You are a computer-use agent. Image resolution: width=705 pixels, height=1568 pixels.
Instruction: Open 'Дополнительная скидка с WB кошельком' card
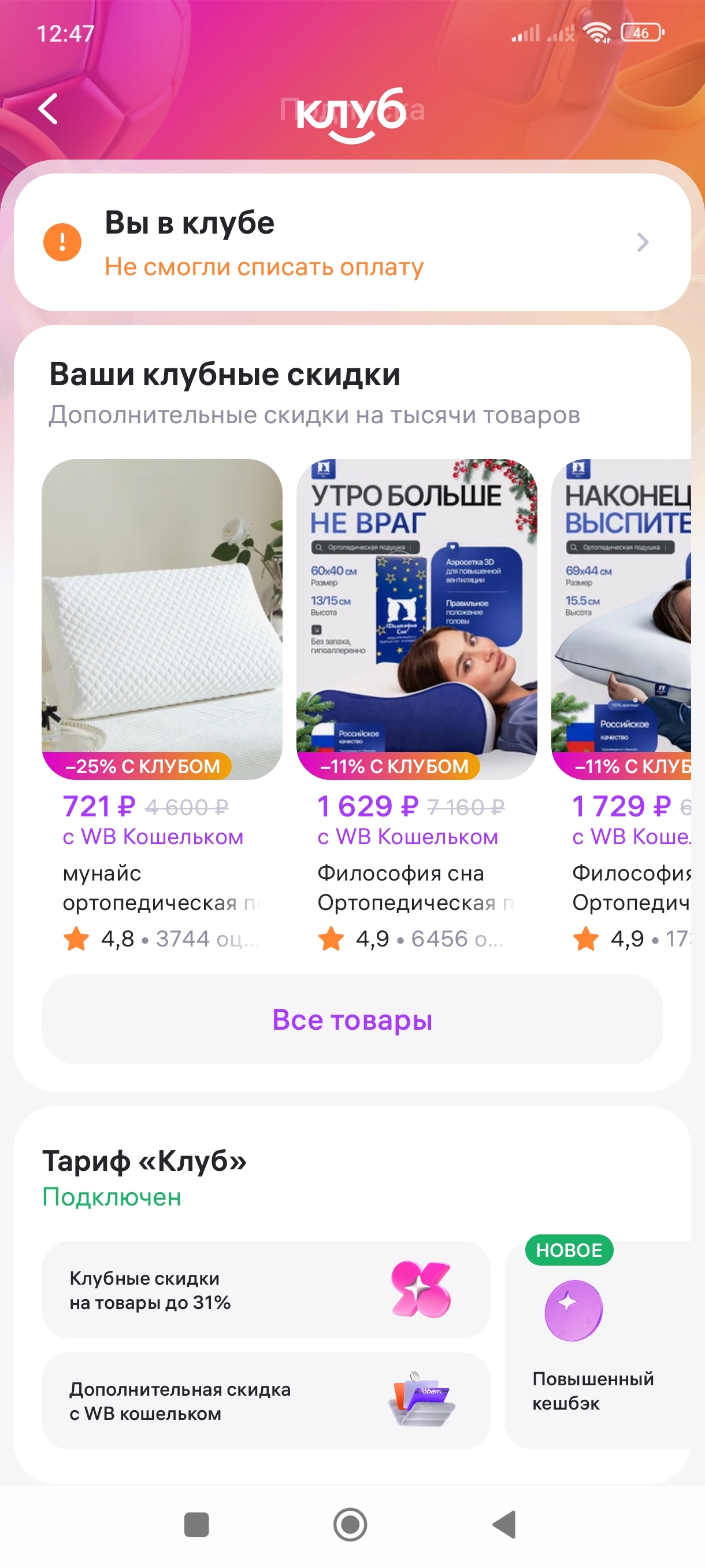(x=265, y=1401)
